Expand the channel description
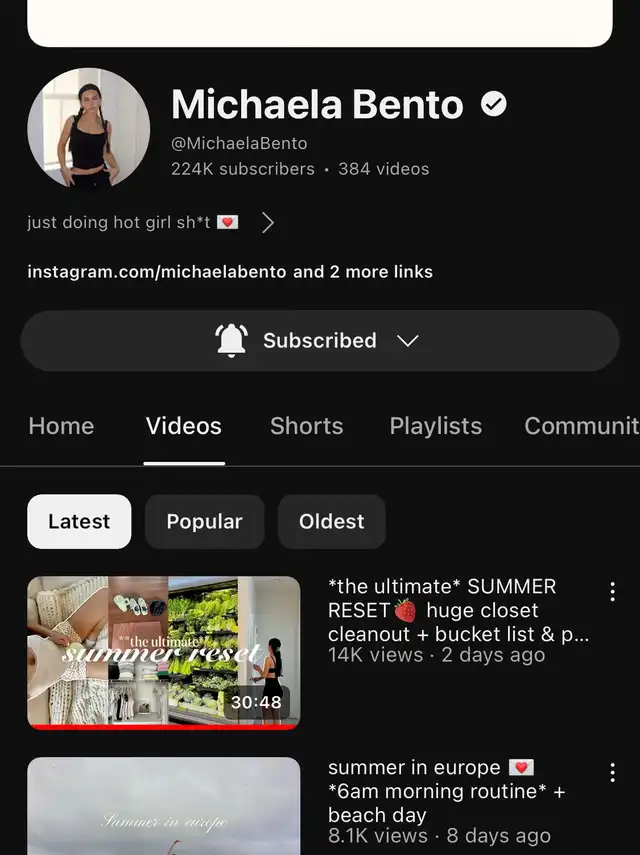Screen dimensions: 640x855 [x=267, y=223]
